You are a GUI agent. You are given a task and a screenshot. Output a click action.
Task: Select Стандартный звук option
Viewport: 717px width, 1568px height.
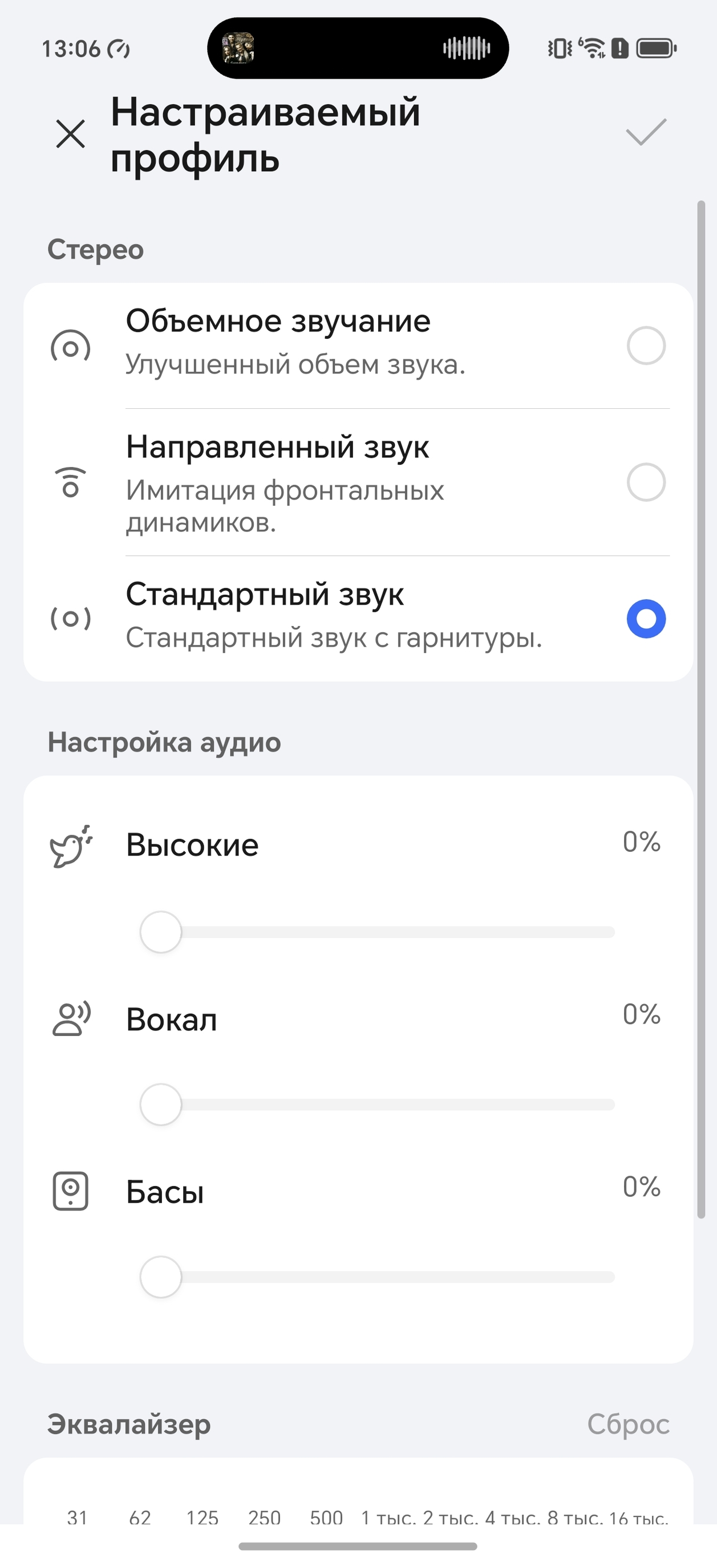(x=646, y=619)
